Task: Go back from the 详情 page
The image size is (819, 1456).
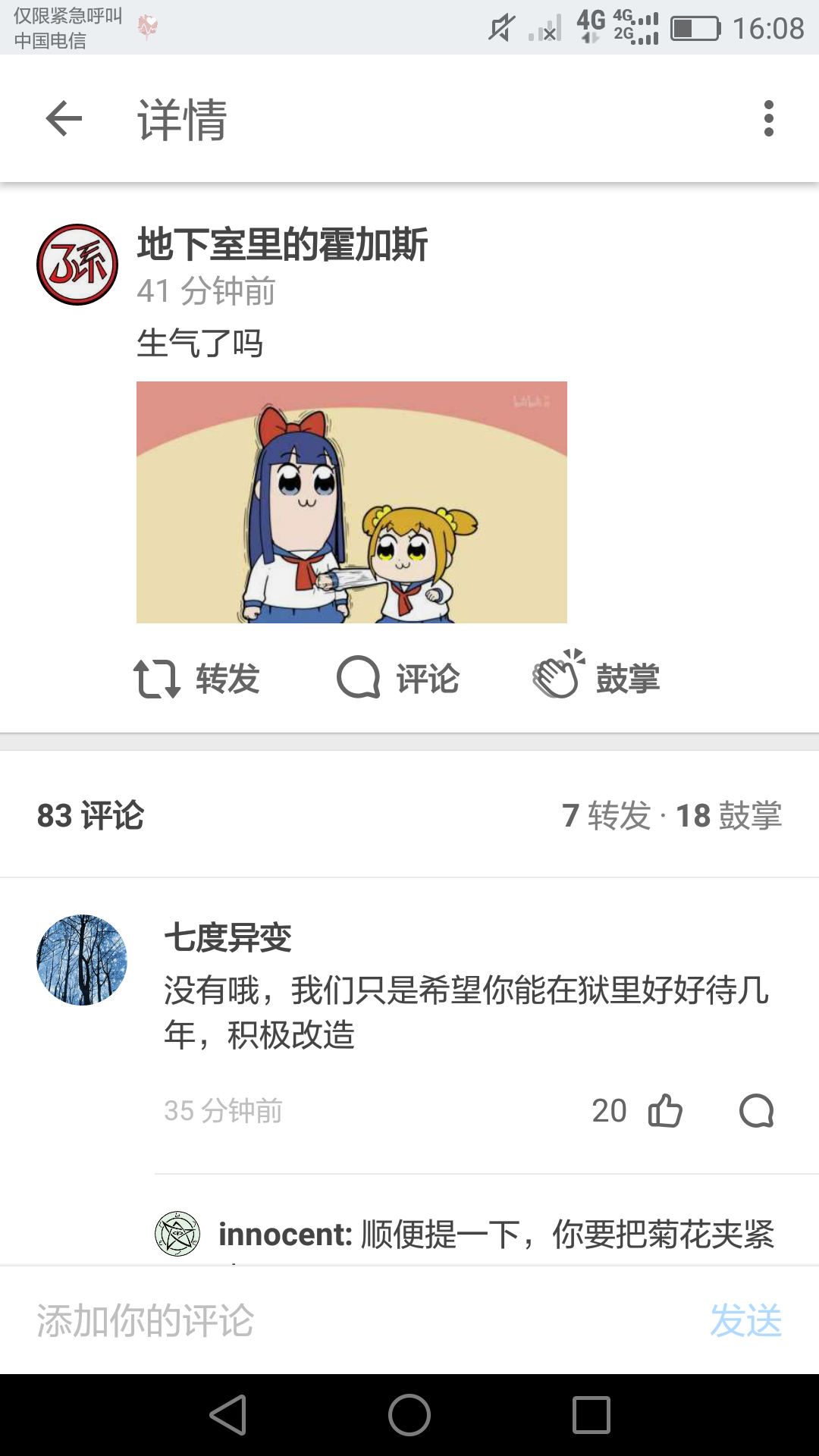Action: 64,118
